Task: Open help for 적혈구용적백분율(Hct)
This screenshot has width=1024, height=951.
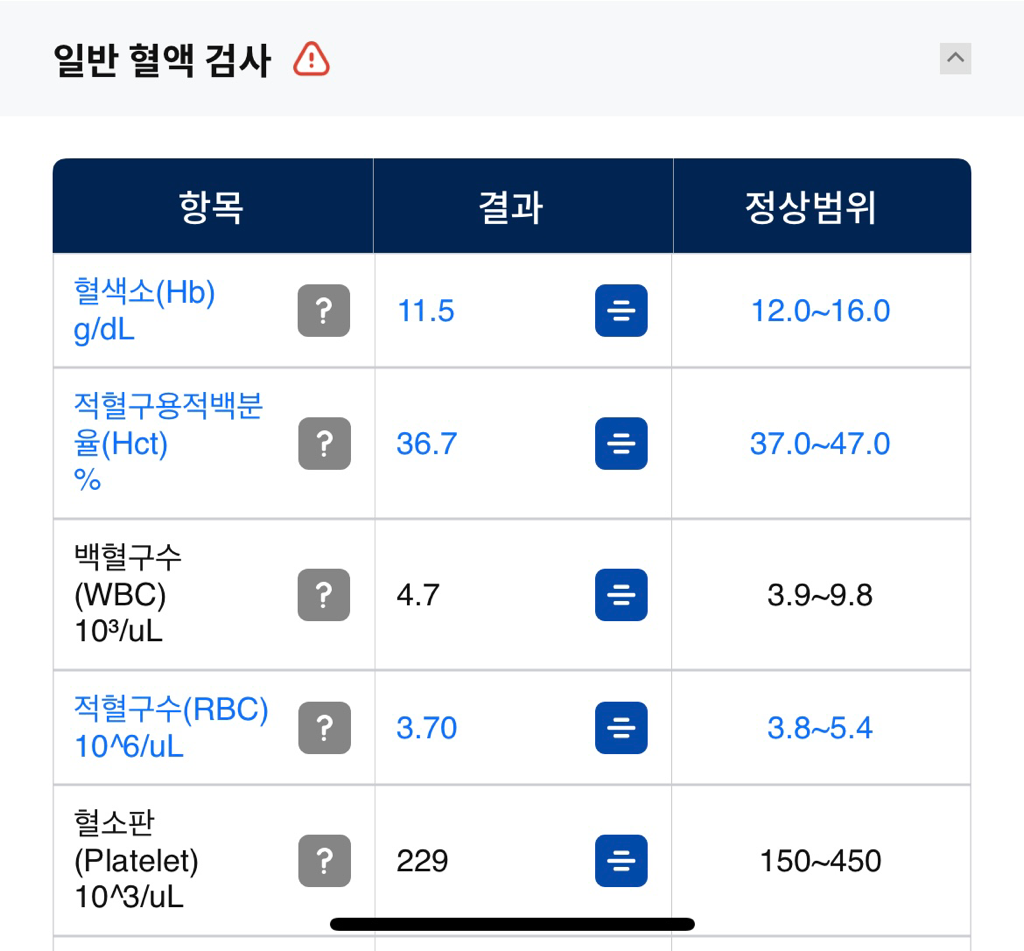Action: pos(324,444)
